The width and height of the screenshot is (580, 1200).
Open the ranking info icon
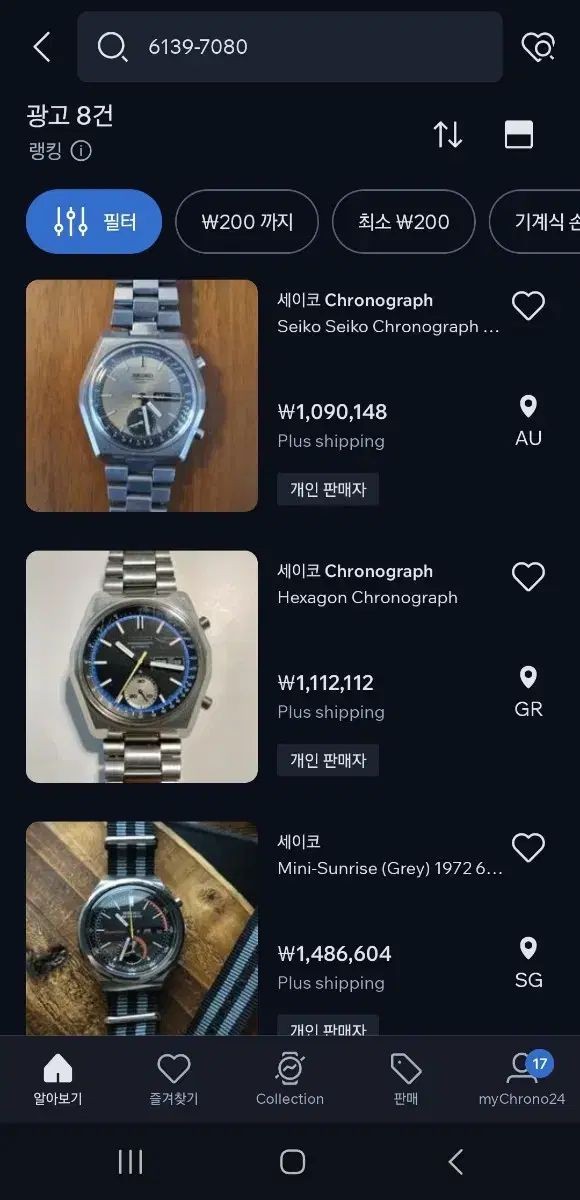tap(82, 151)
